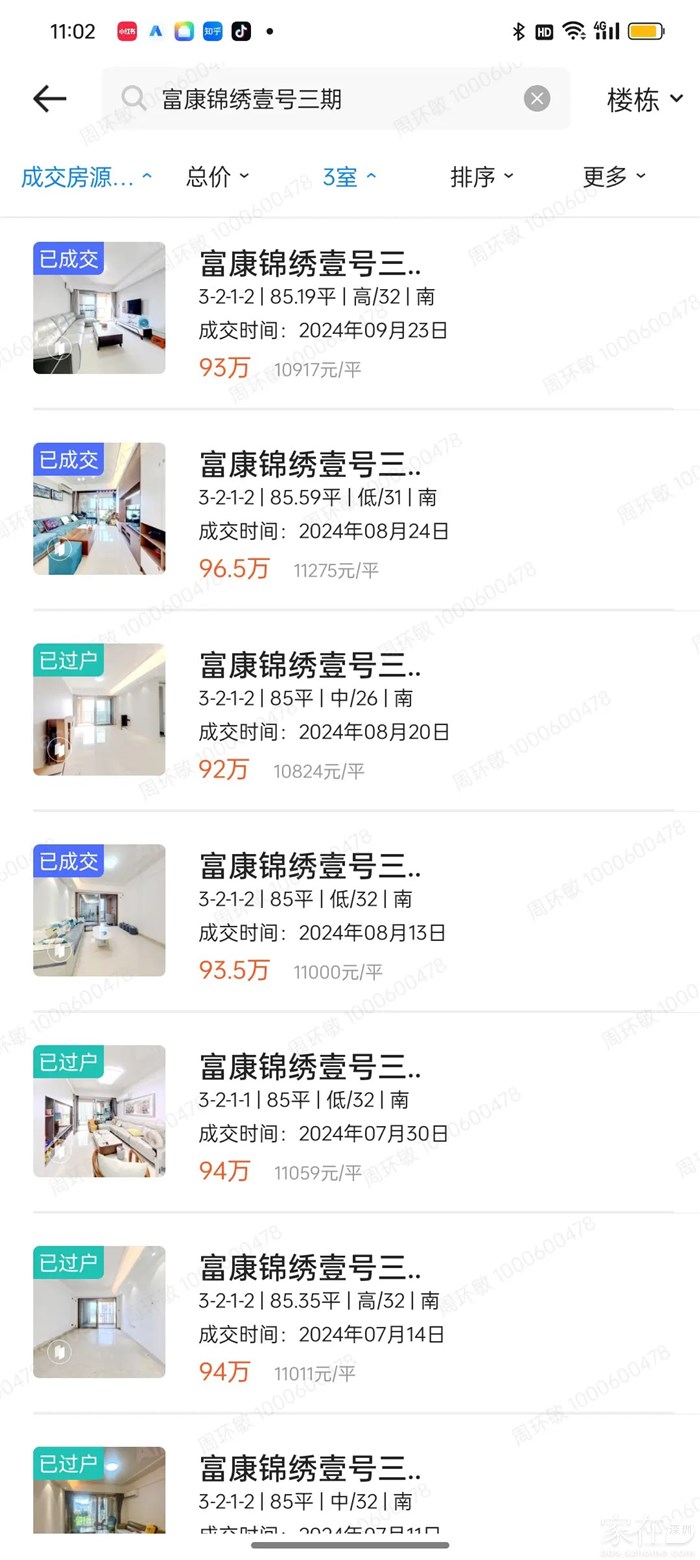Open the 总价 price filter

pyautogui.click(x=217, y=177)
